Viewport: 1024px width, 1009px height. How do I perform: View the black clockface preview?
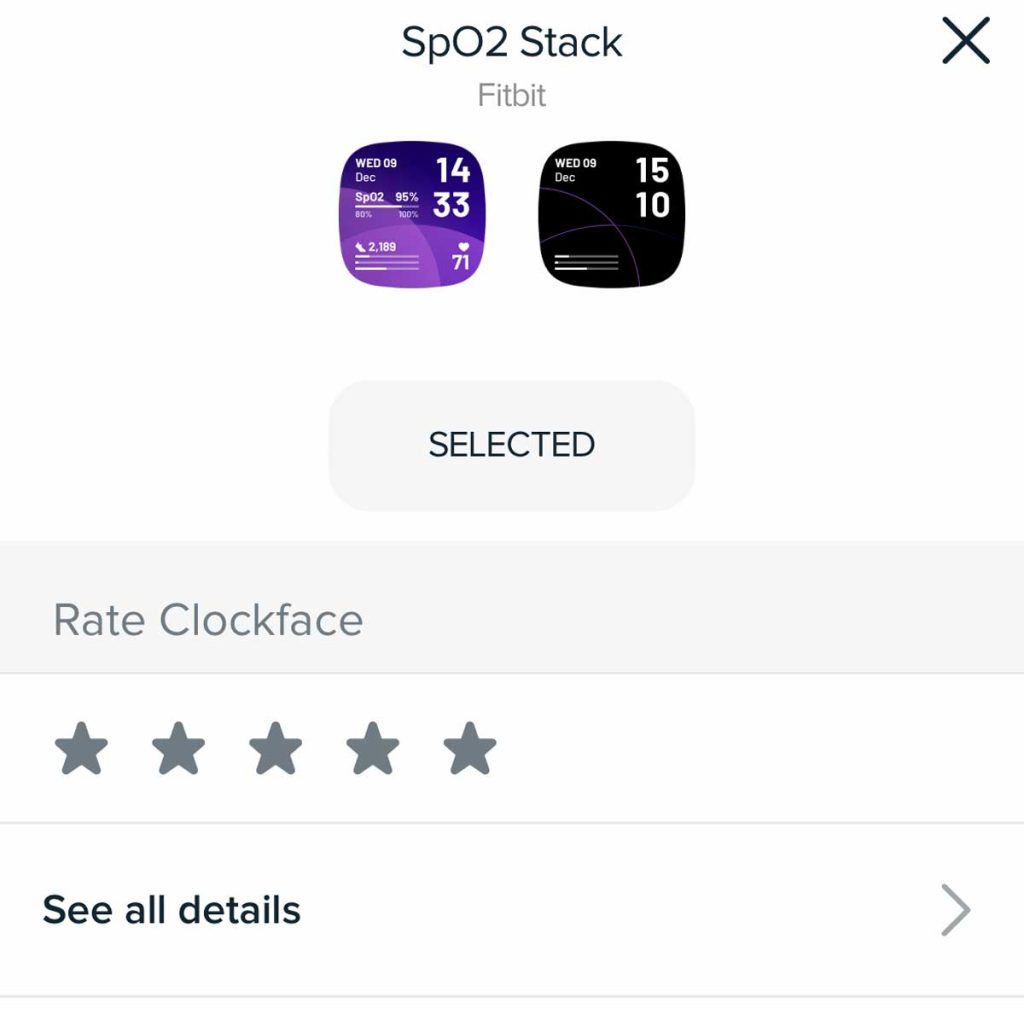coord(612,215)
